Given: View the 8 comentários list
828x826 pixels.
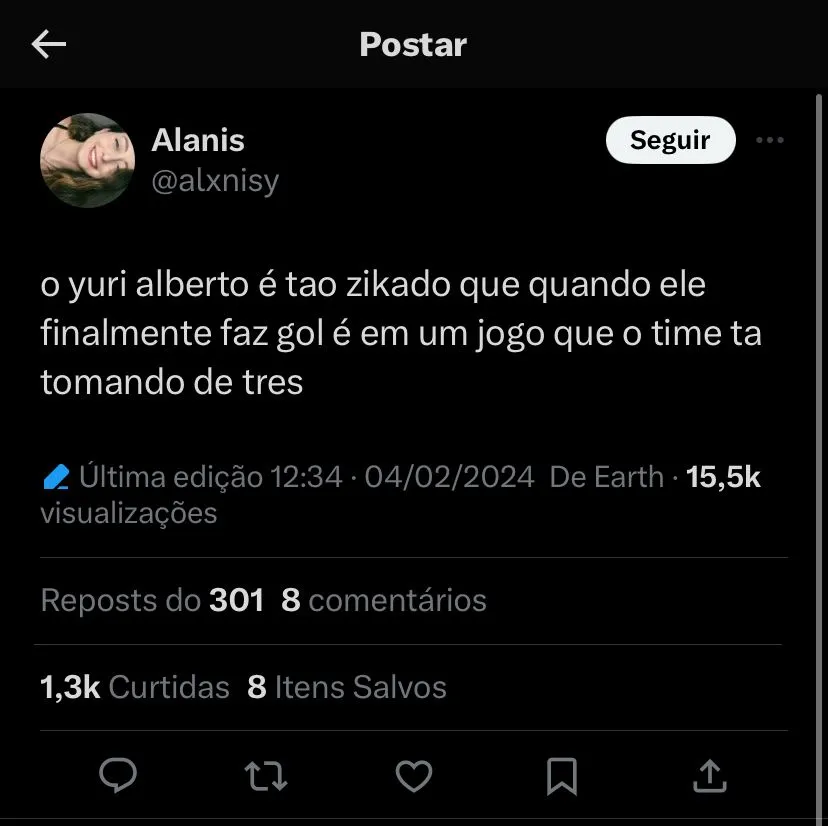Looking at the screenshot, I should coord(384,600).
